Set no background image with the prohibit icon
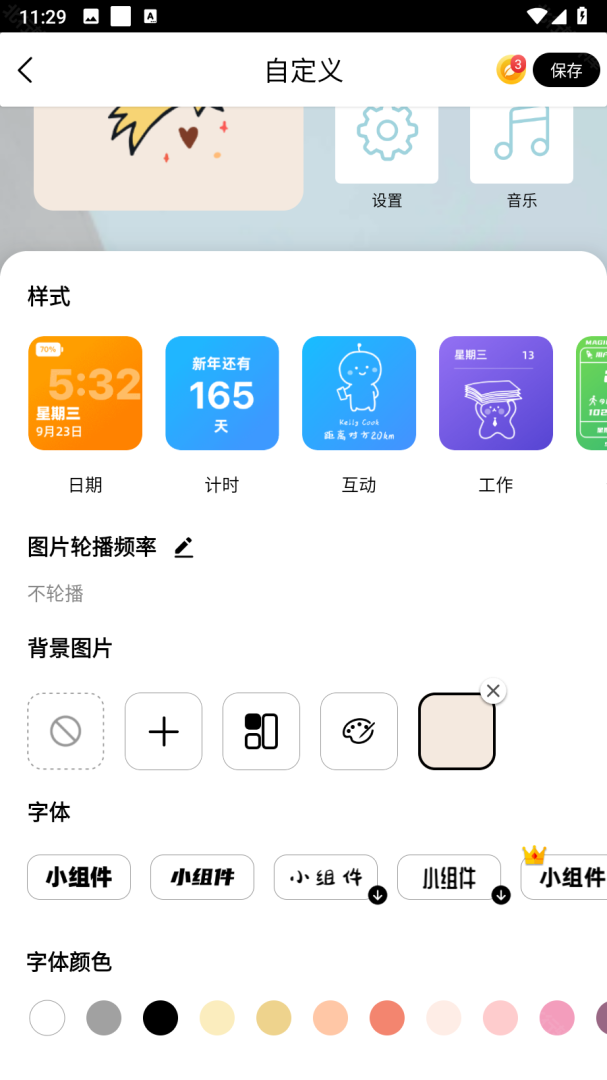Screen dimensions: 607x1080 (x=66, y=731)
